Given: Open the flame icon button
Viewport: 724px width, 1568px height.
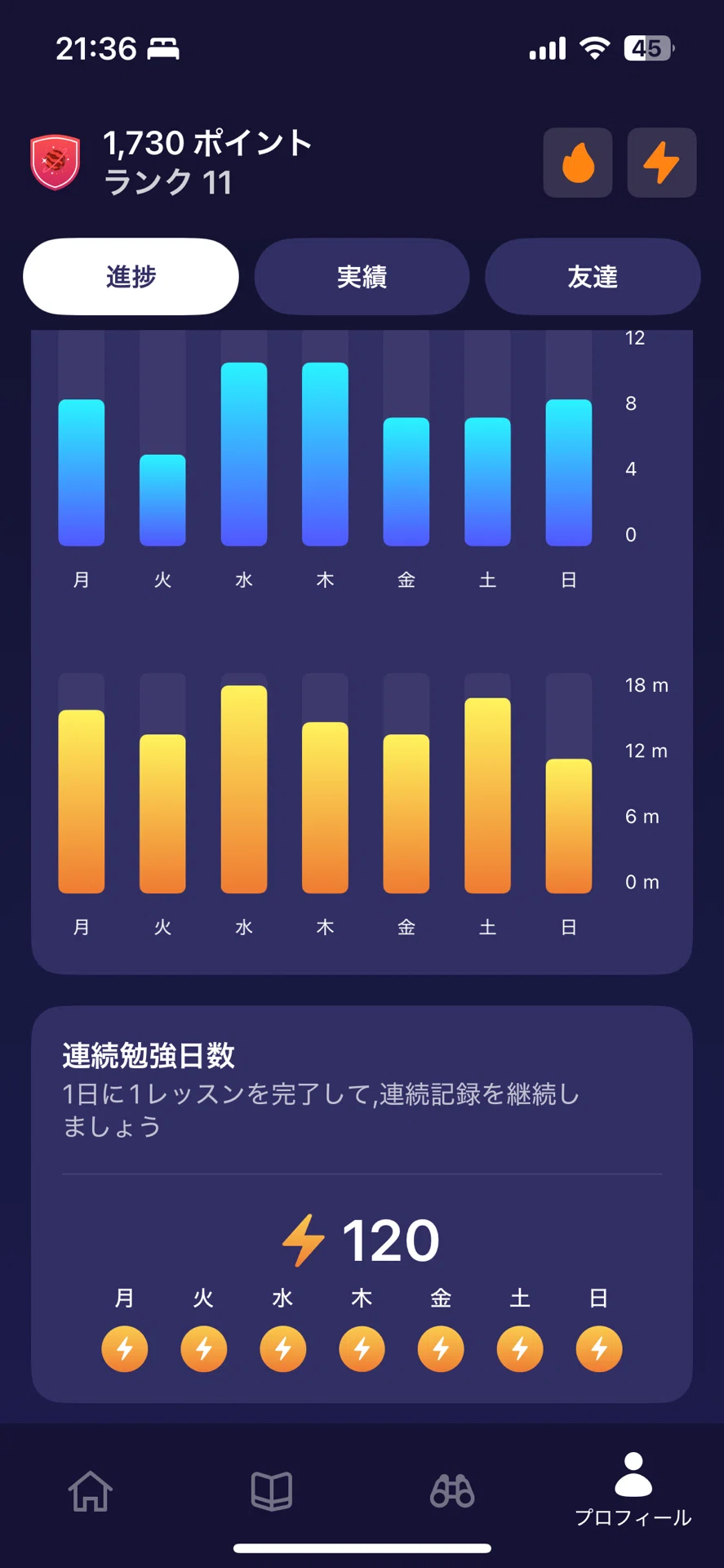Looking at the screenshot, I should pos(578,163).
